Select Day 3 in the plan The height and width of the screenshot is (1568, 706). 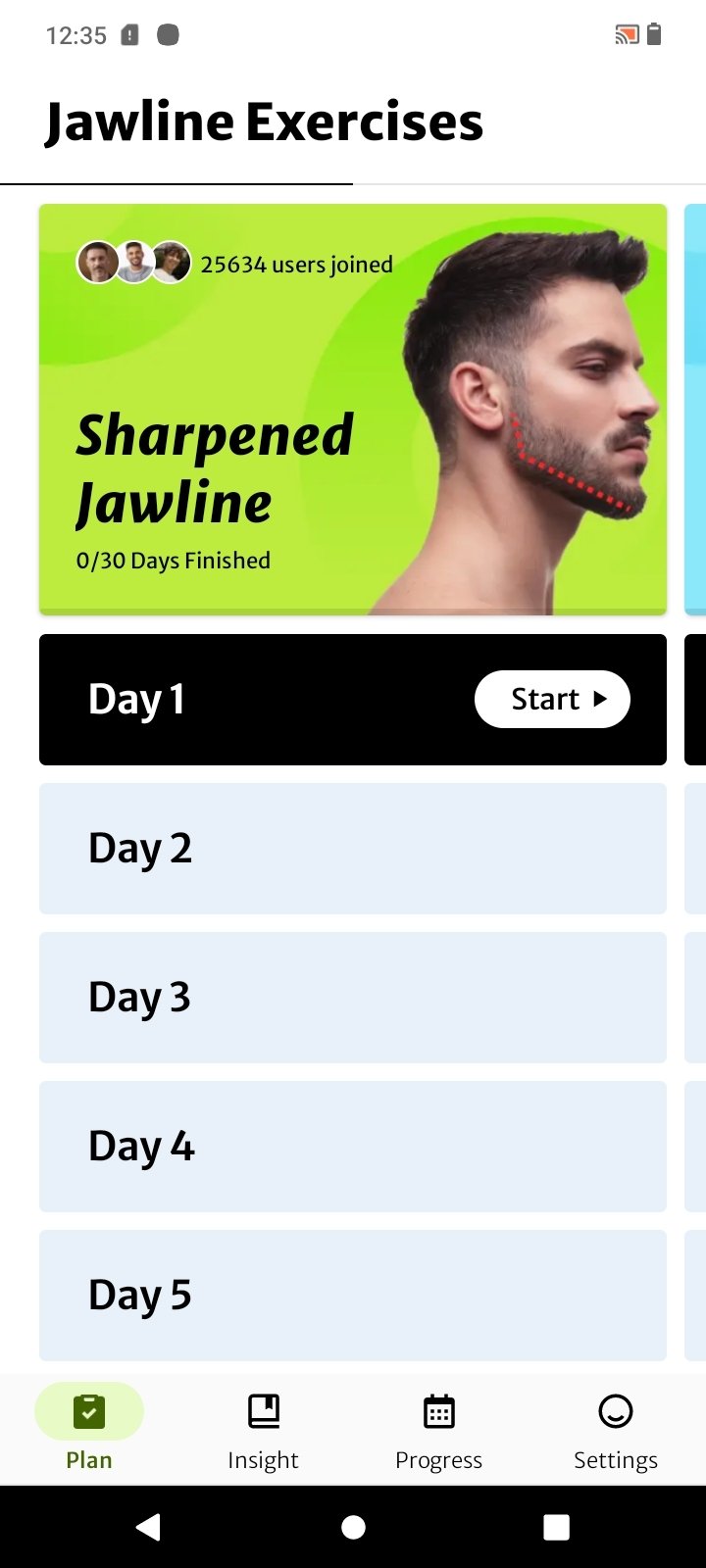pyautogui.click(x=353, y=998)
